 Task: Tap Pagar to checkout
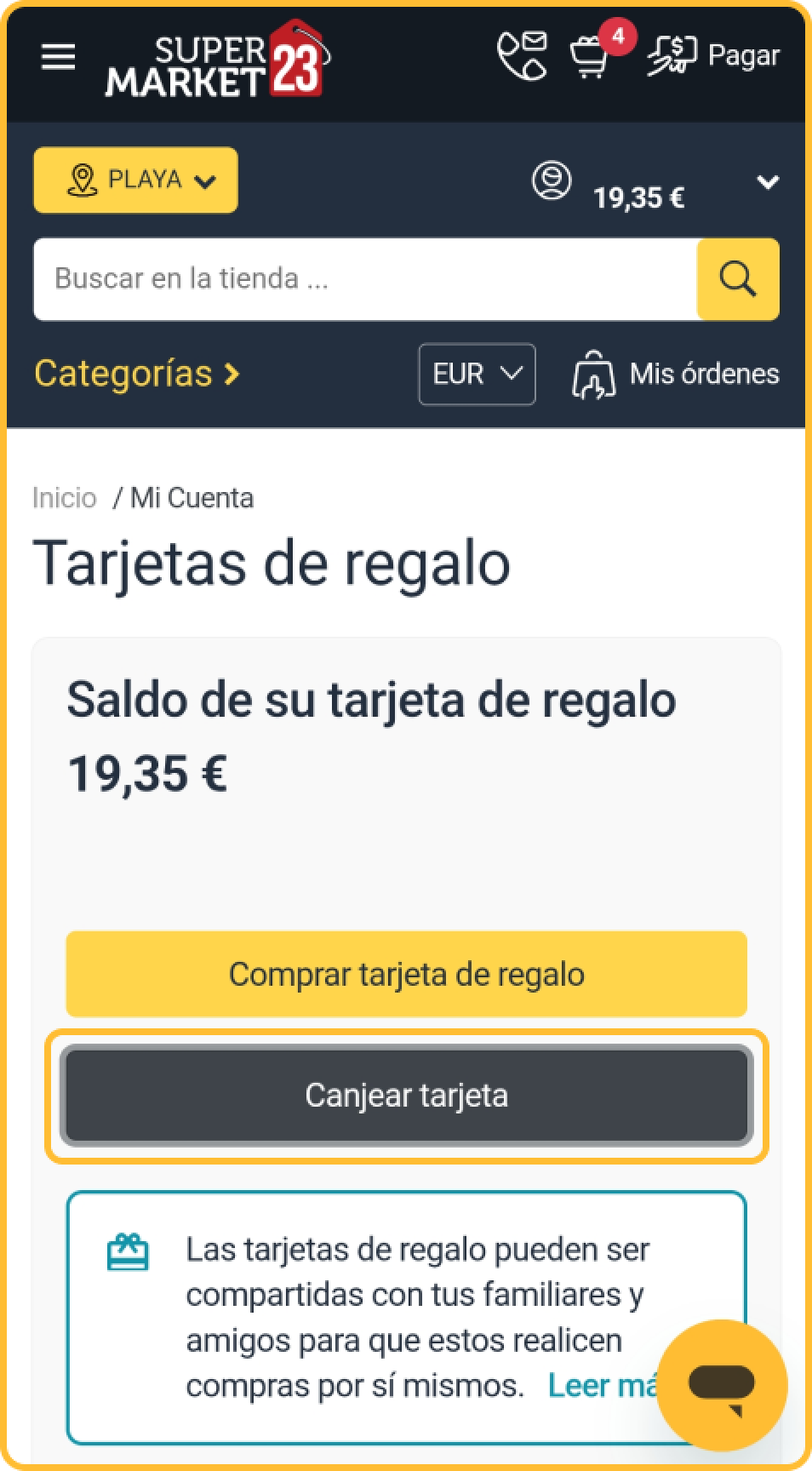(713, 56)
